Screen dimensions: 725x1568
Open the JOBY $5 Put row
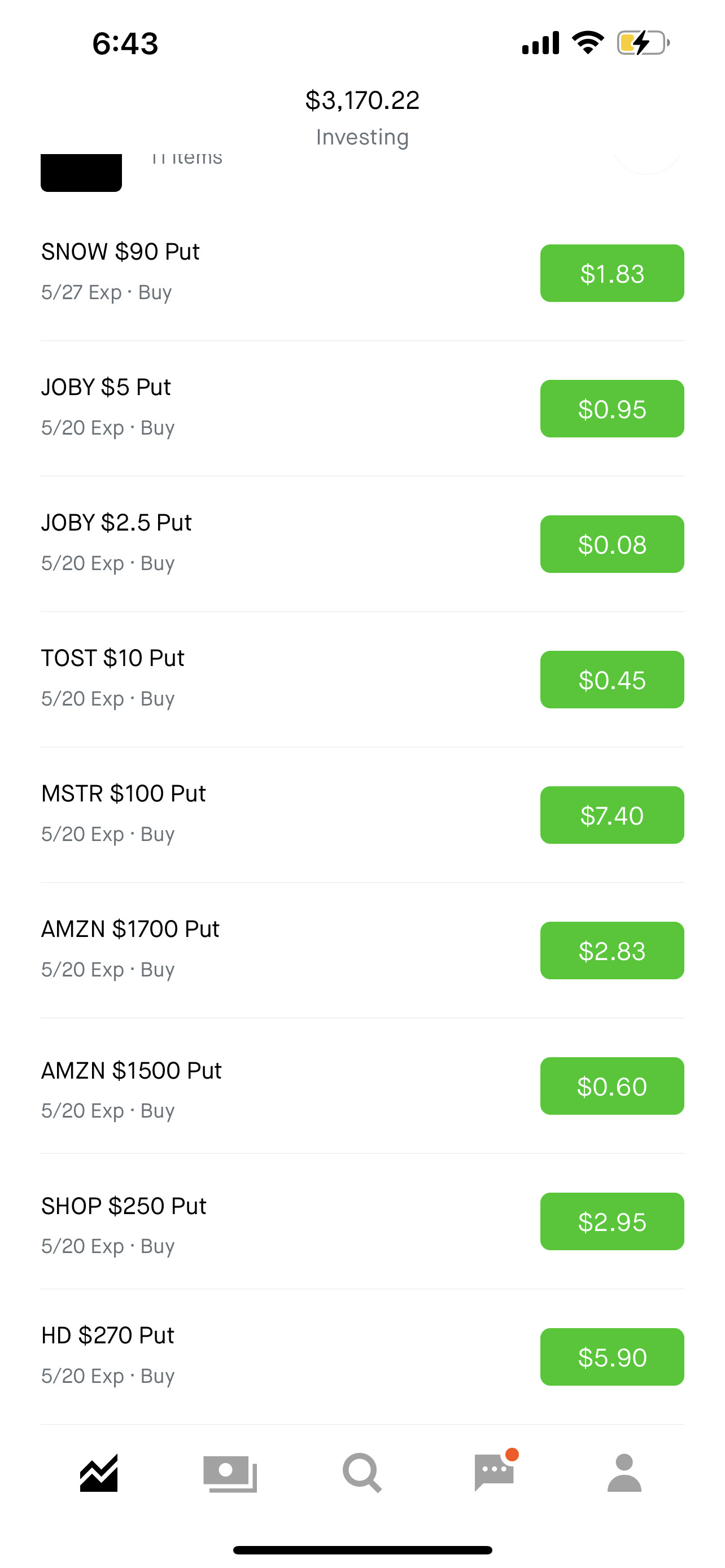pyautogui.click(x=362, y=409)
